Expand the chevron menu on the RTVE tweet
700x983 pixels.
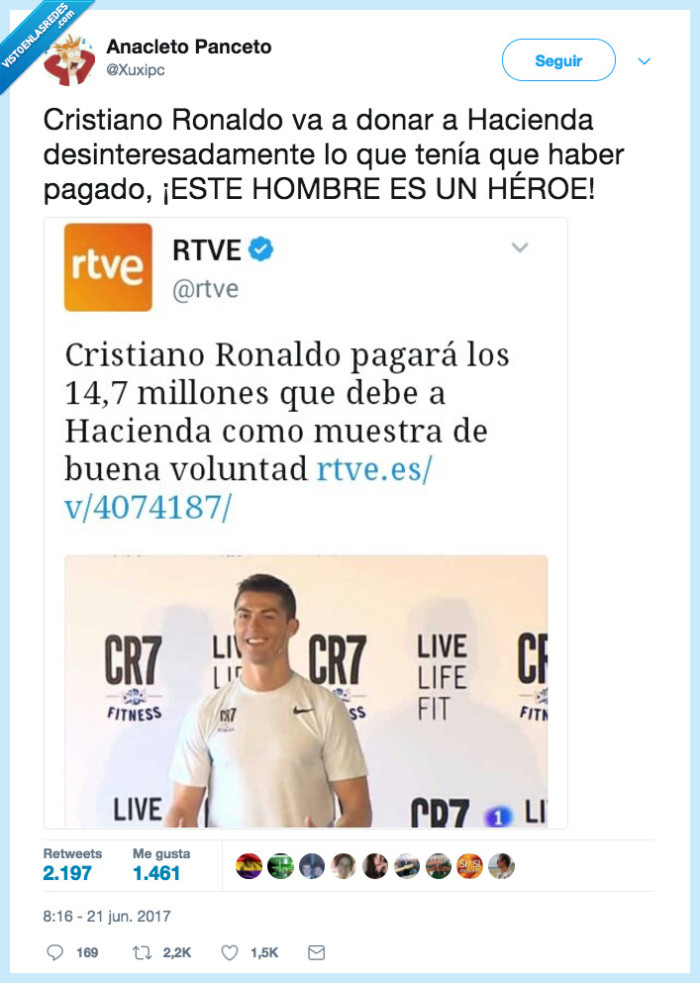coord(520,247)
